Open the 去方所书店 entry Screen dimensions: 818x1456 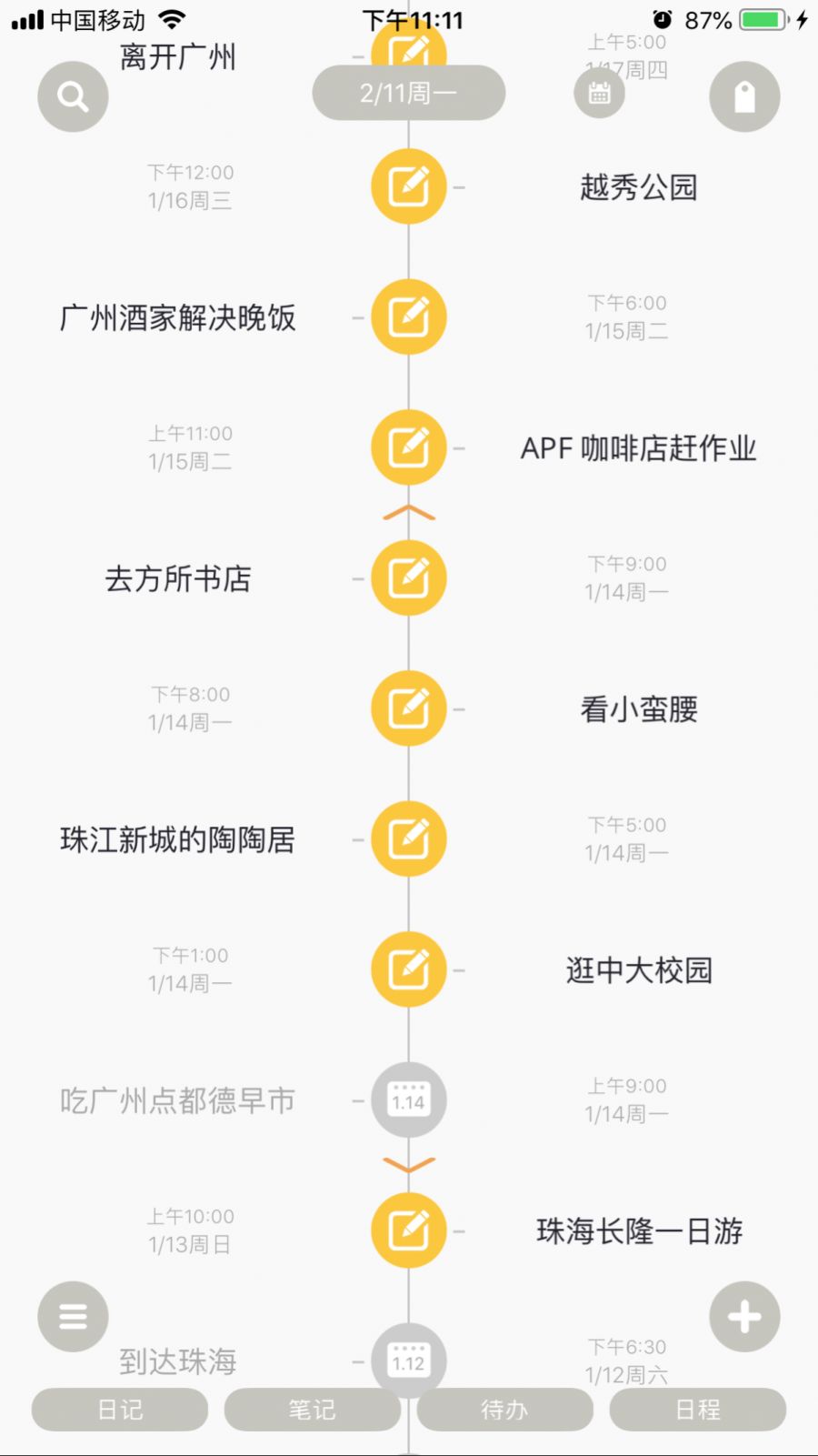click(x=178, y=578)
